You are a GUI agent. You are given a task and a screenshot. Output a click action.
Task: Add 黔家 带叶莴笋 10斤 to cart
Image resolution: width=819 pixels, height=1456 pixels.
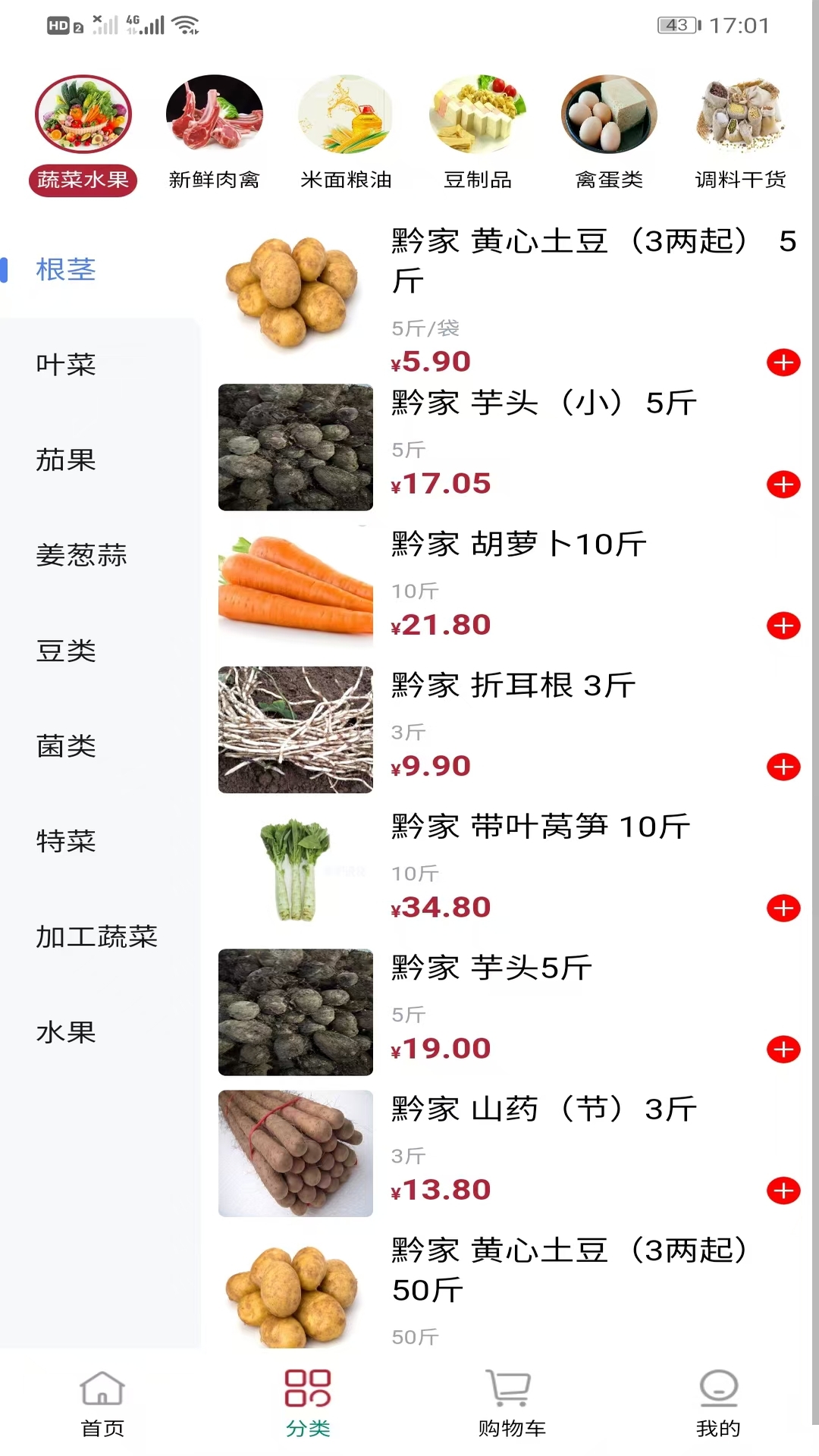[783, 908]
